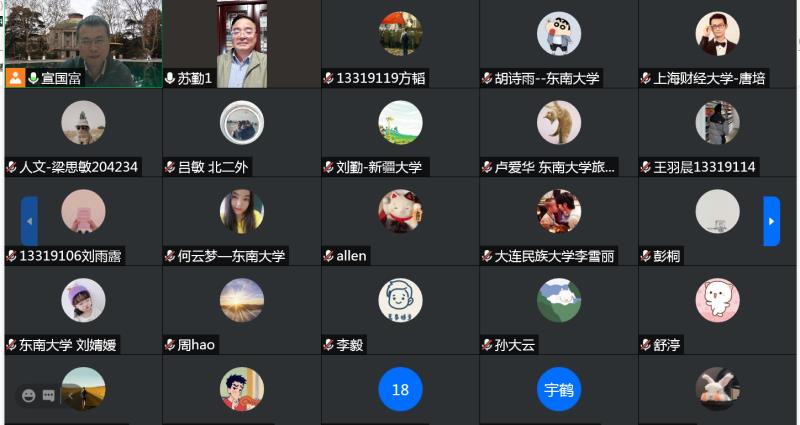Tap the allen participant tile
This screenshot has width=800, height=425.
point(400,219)
